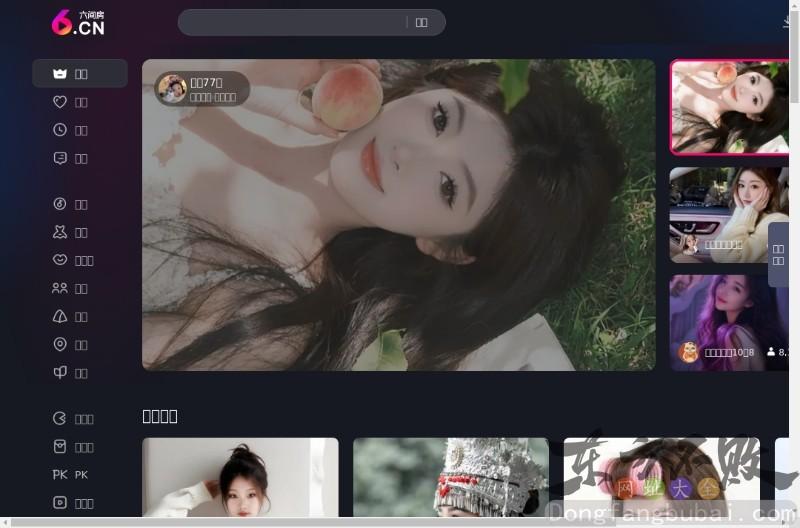The height and width of the screenshot is (528, 800).
Task: Tap the search button inside the search bar
Action: point(422,22)
